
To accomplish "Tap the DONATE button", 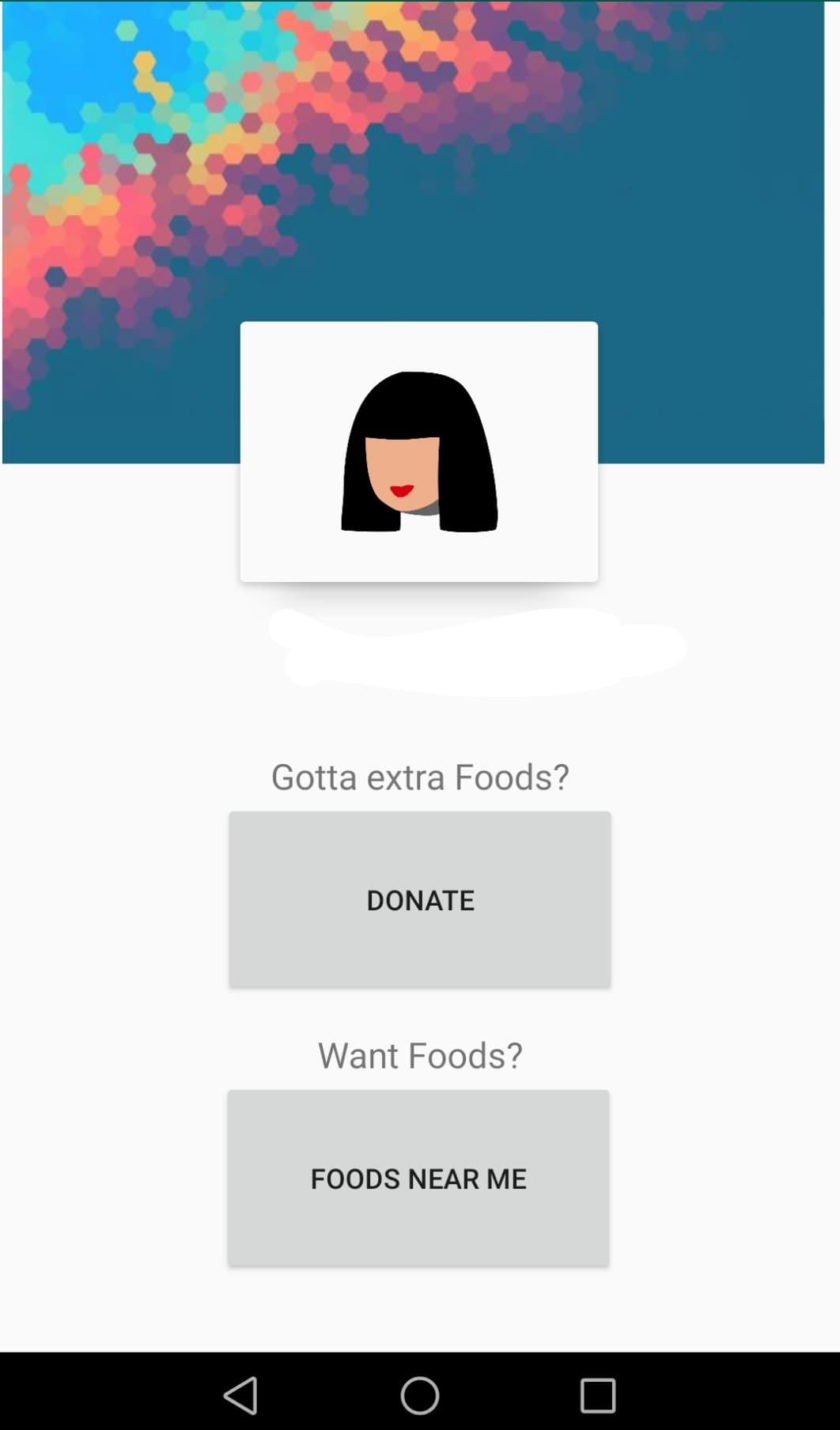I will click(x=419, y=899).
